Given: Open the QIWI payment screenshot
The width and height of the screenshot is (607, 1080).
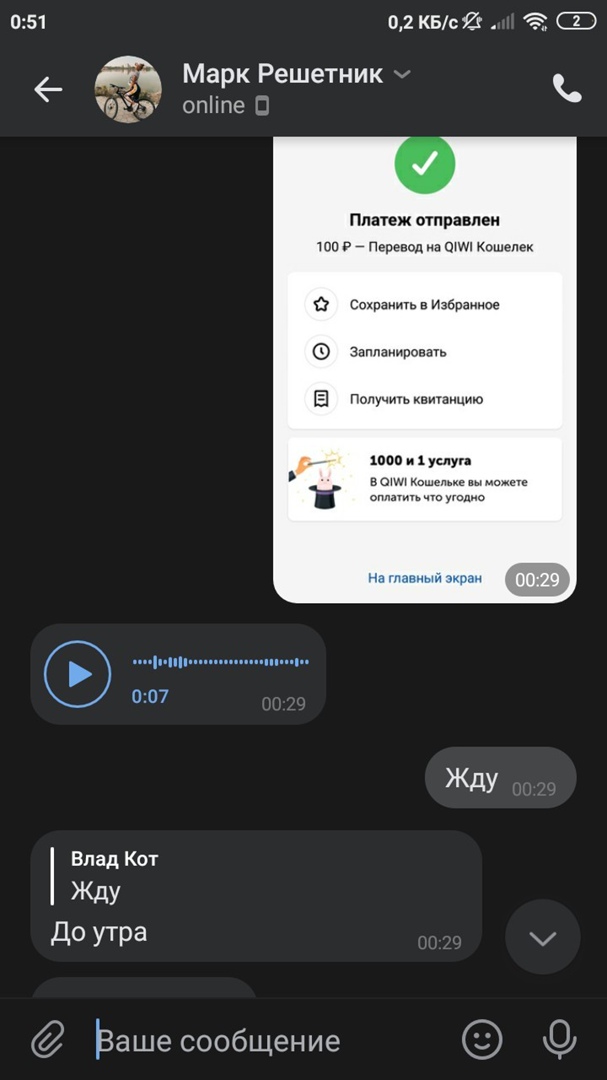Looking at the screenshot, I should [x=424, y=370].
